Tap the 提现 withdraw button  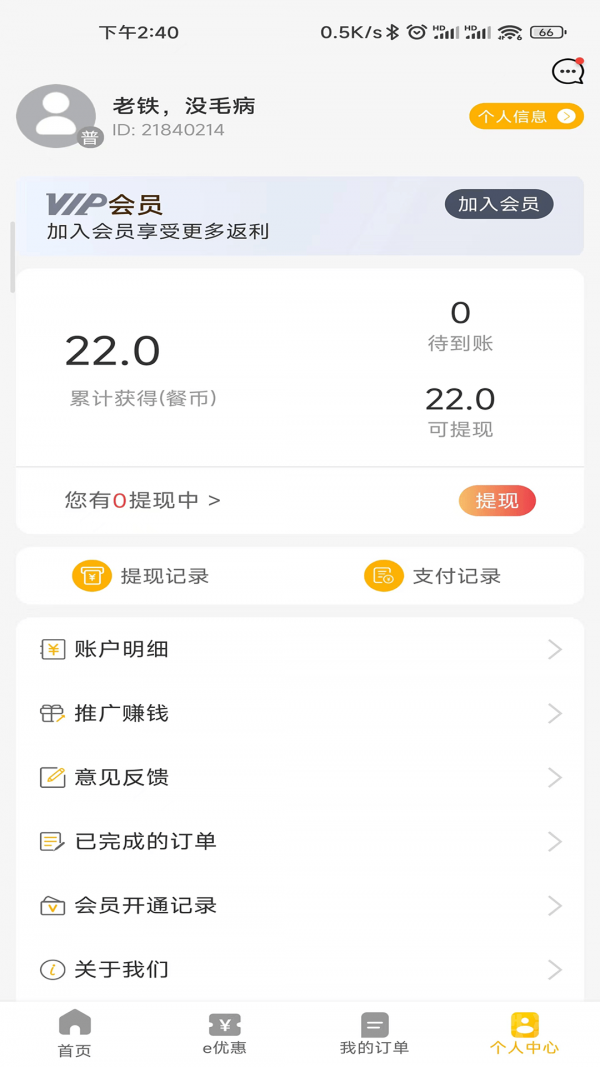(497, 501)
